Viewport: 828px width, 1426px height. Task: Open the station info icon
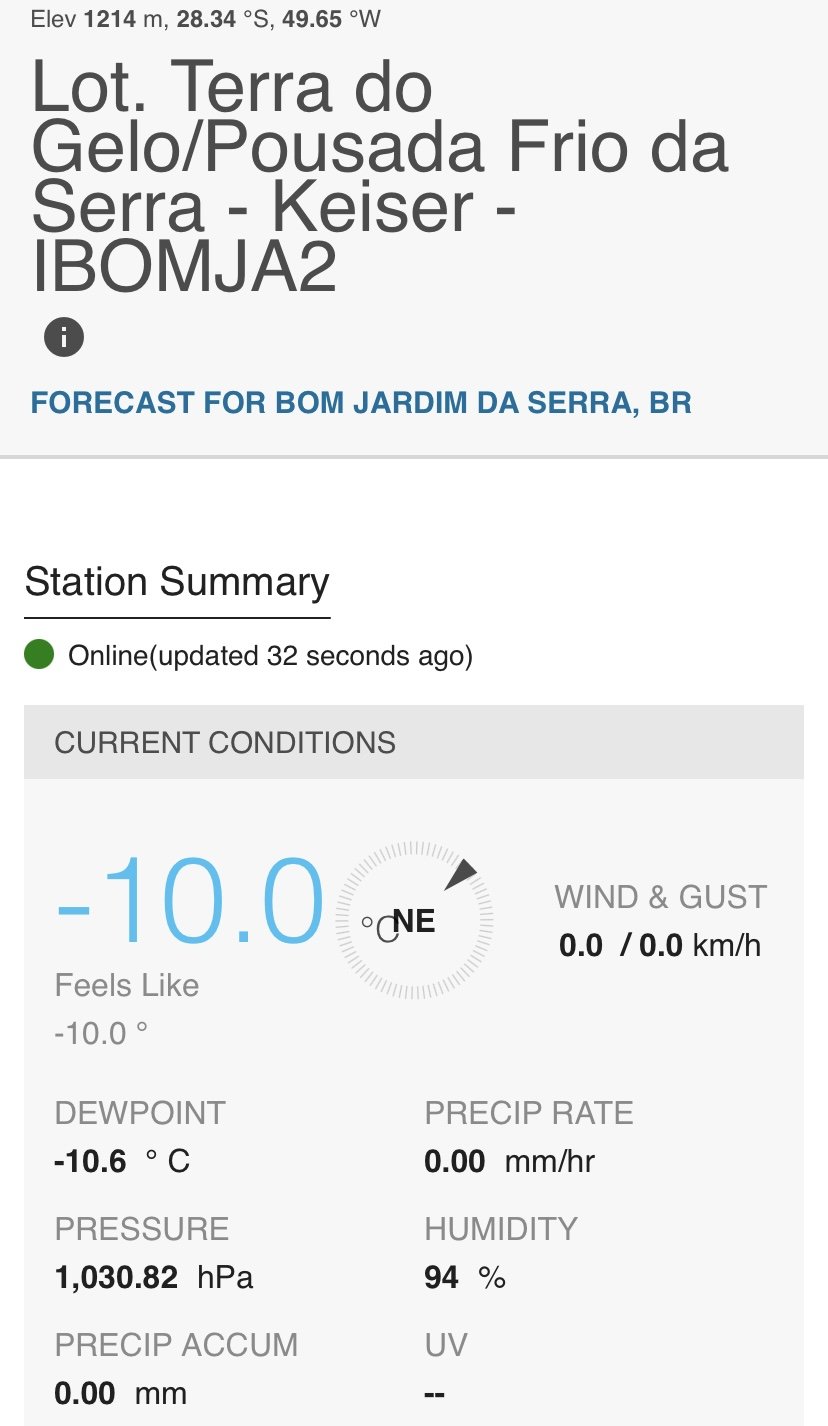(64, 337)
